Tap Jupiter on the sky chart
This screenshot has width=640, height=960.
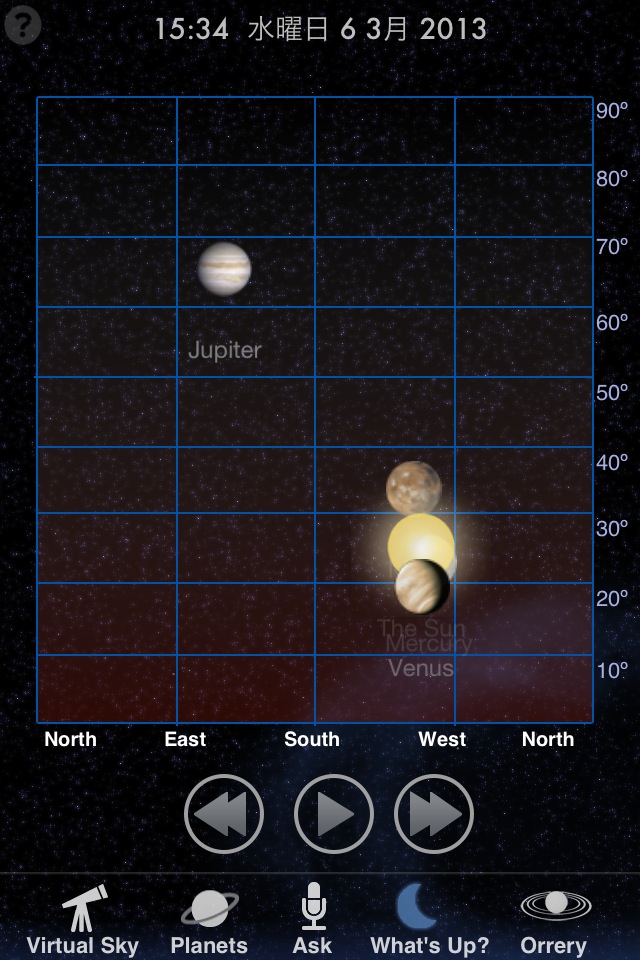[x=224, y=268]
